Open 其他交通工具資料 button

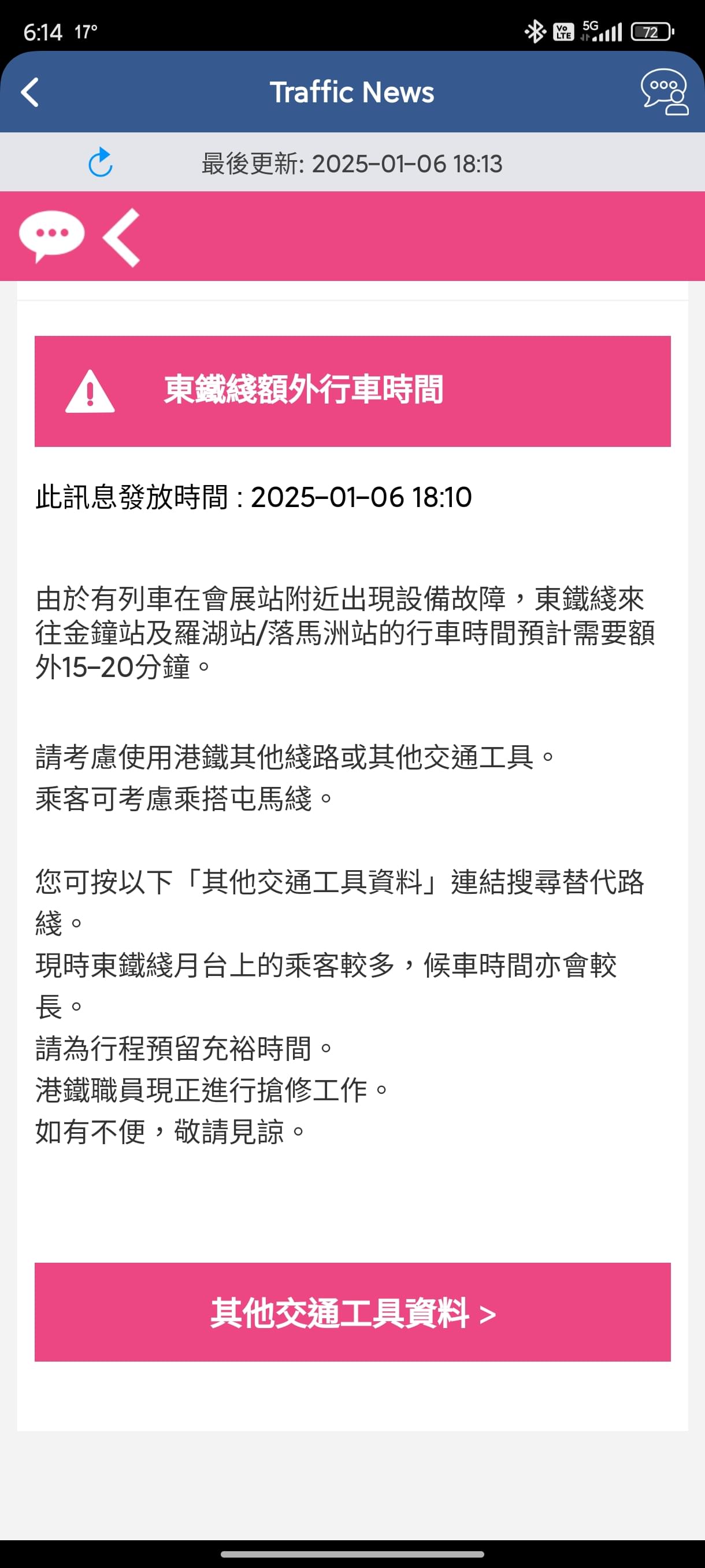pos(353,1313)
